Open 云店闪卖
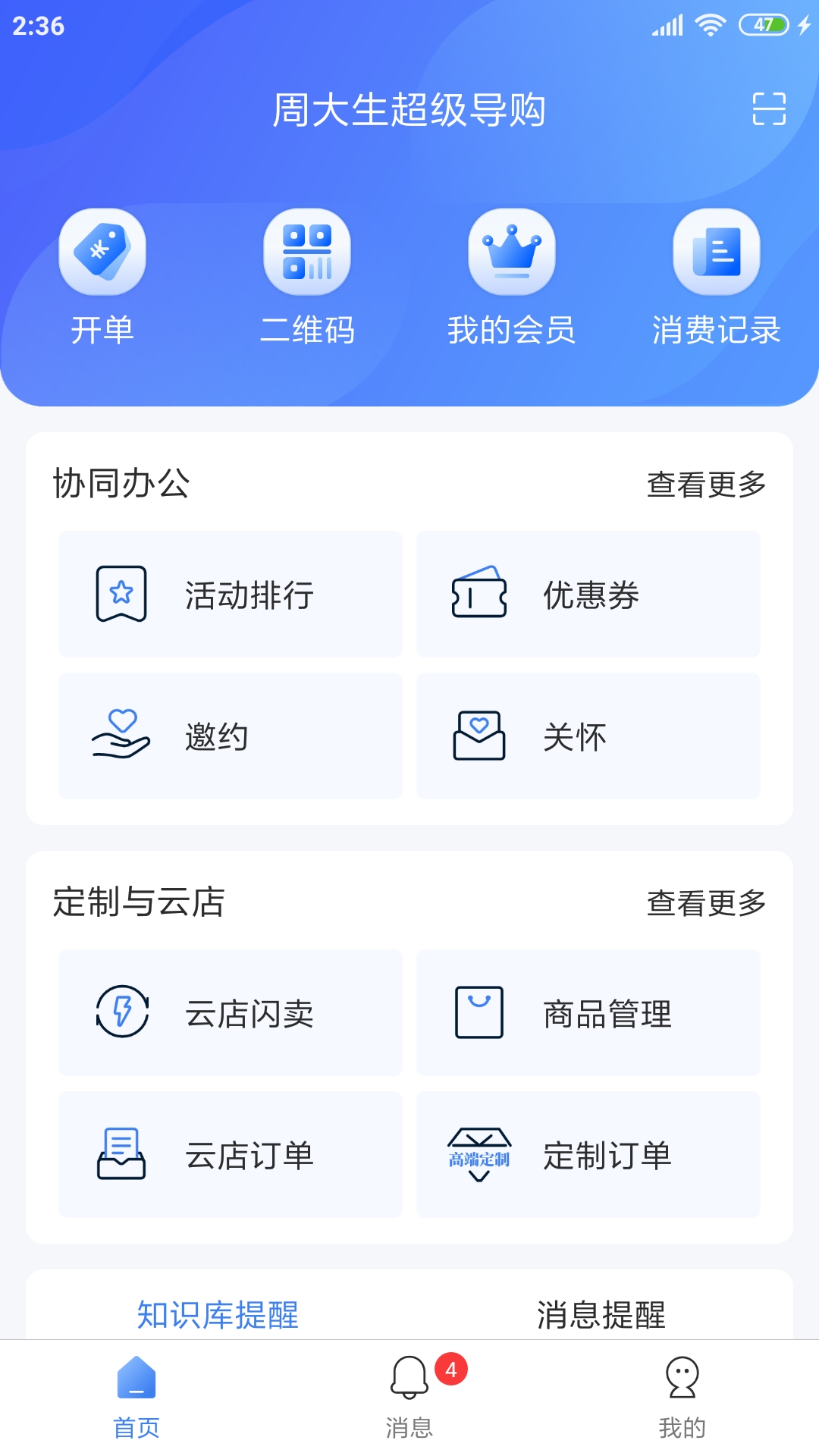Viewport: 819px width, 1456px height. pos(231,1013)
